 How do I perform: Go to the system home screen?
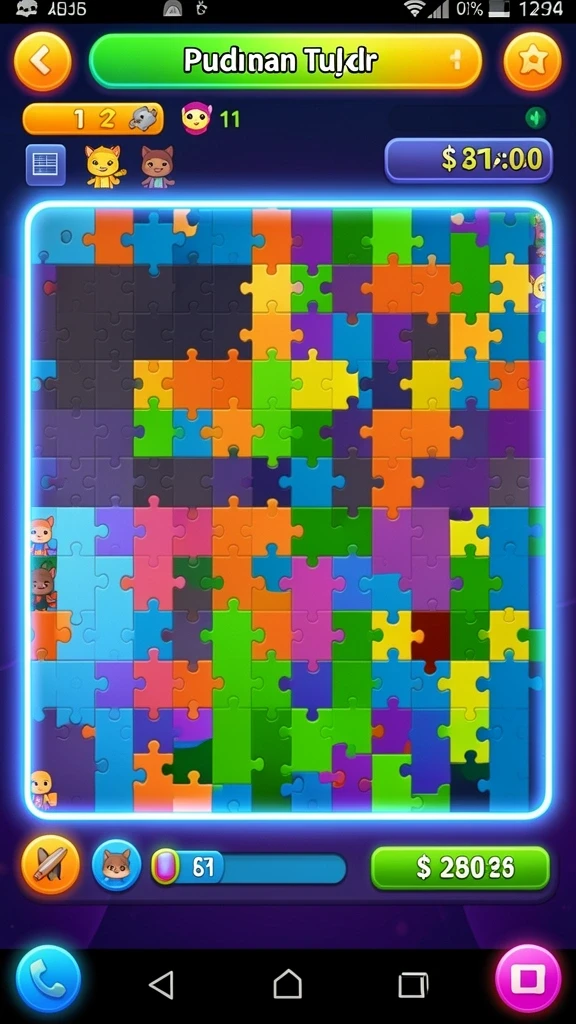[x=287, y=984]
